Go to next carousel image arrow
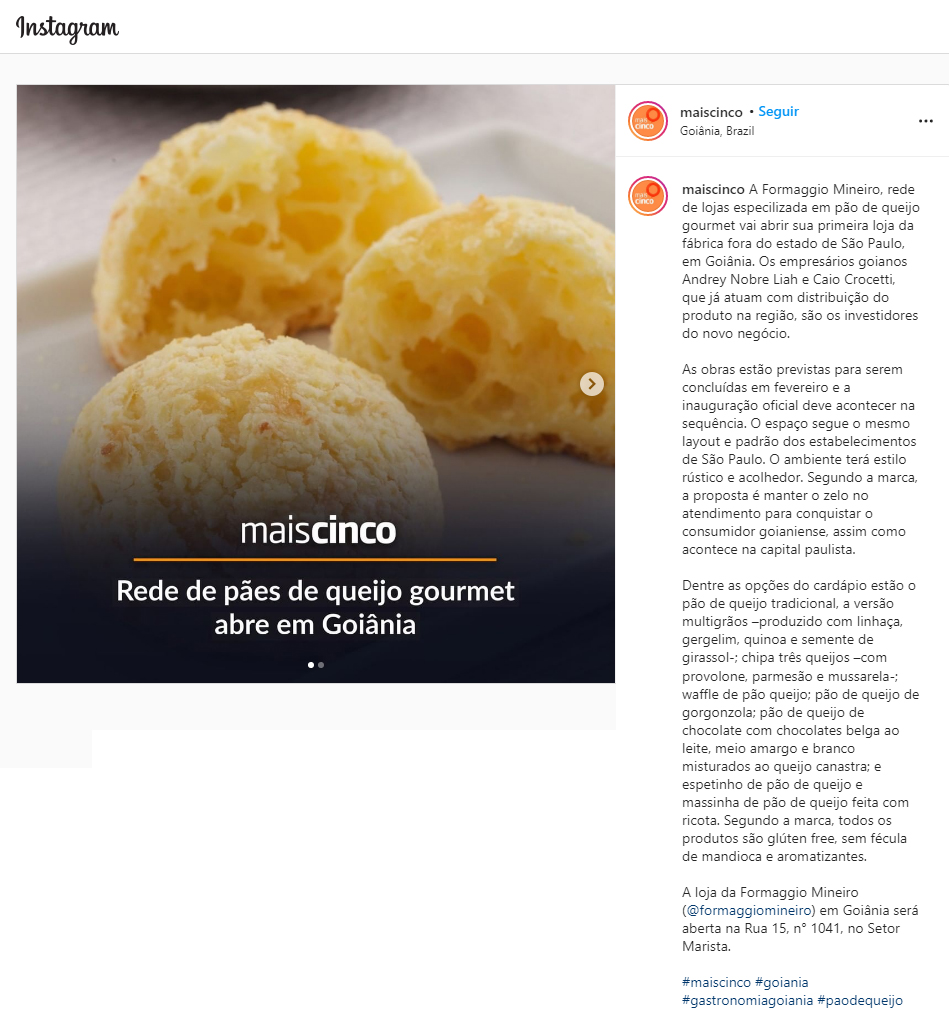 [x=592, y=384]
